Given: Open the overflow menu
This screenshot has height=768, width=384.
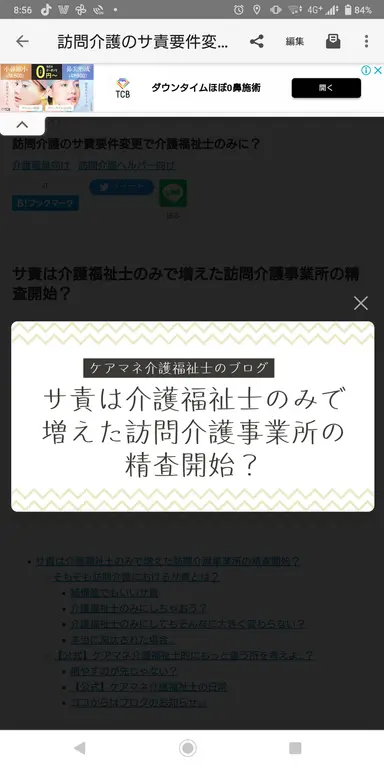Looking at the screenshot, I should click(x=366, y=42).
